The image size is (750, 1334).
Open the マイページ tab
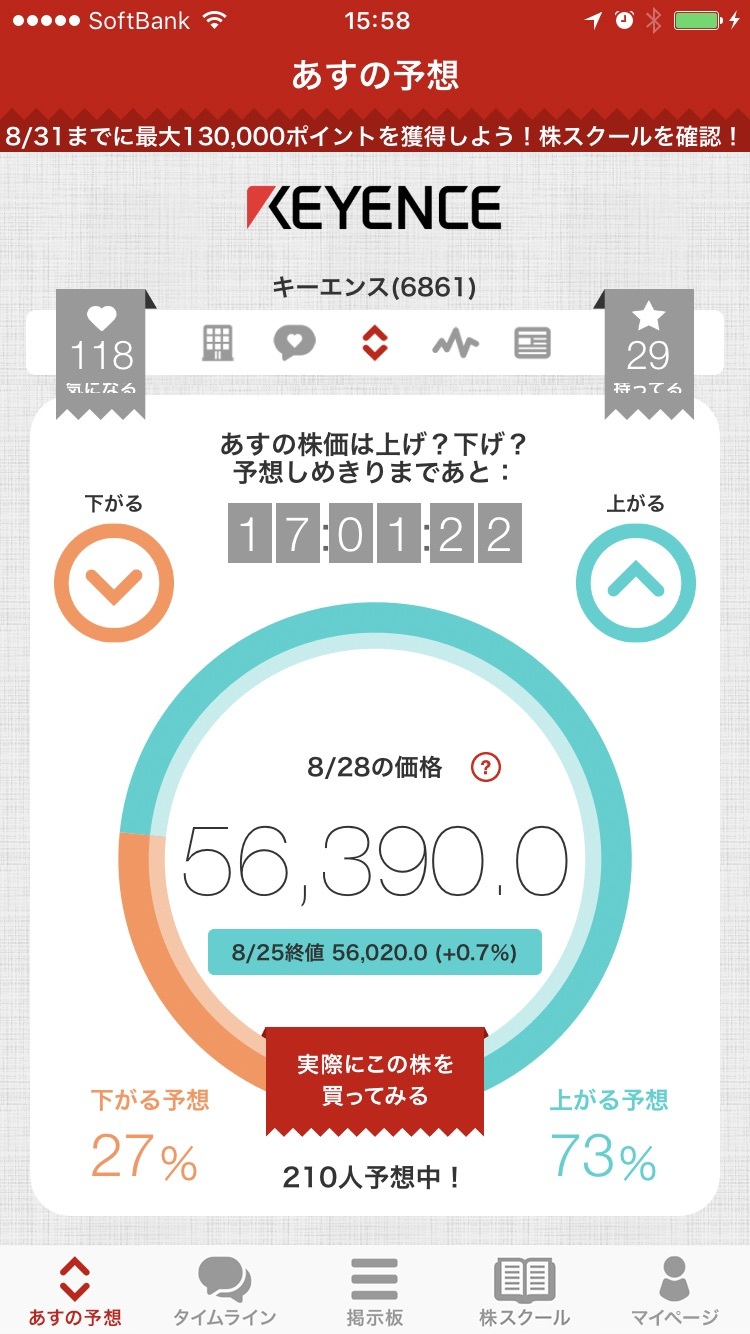click(x=675, y=1290)
